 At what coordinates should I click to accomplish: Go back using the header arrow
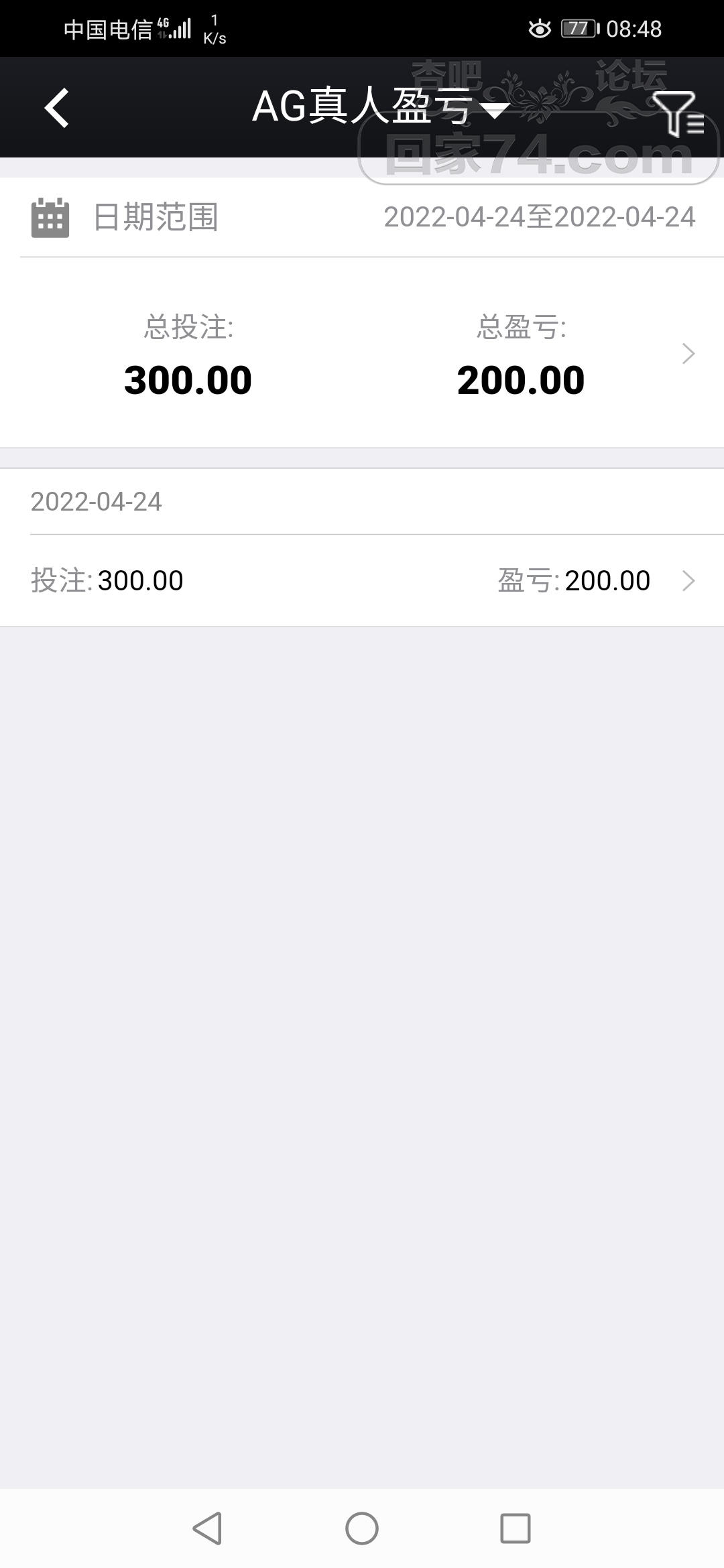pyautogui.click(x=57, y=107)
